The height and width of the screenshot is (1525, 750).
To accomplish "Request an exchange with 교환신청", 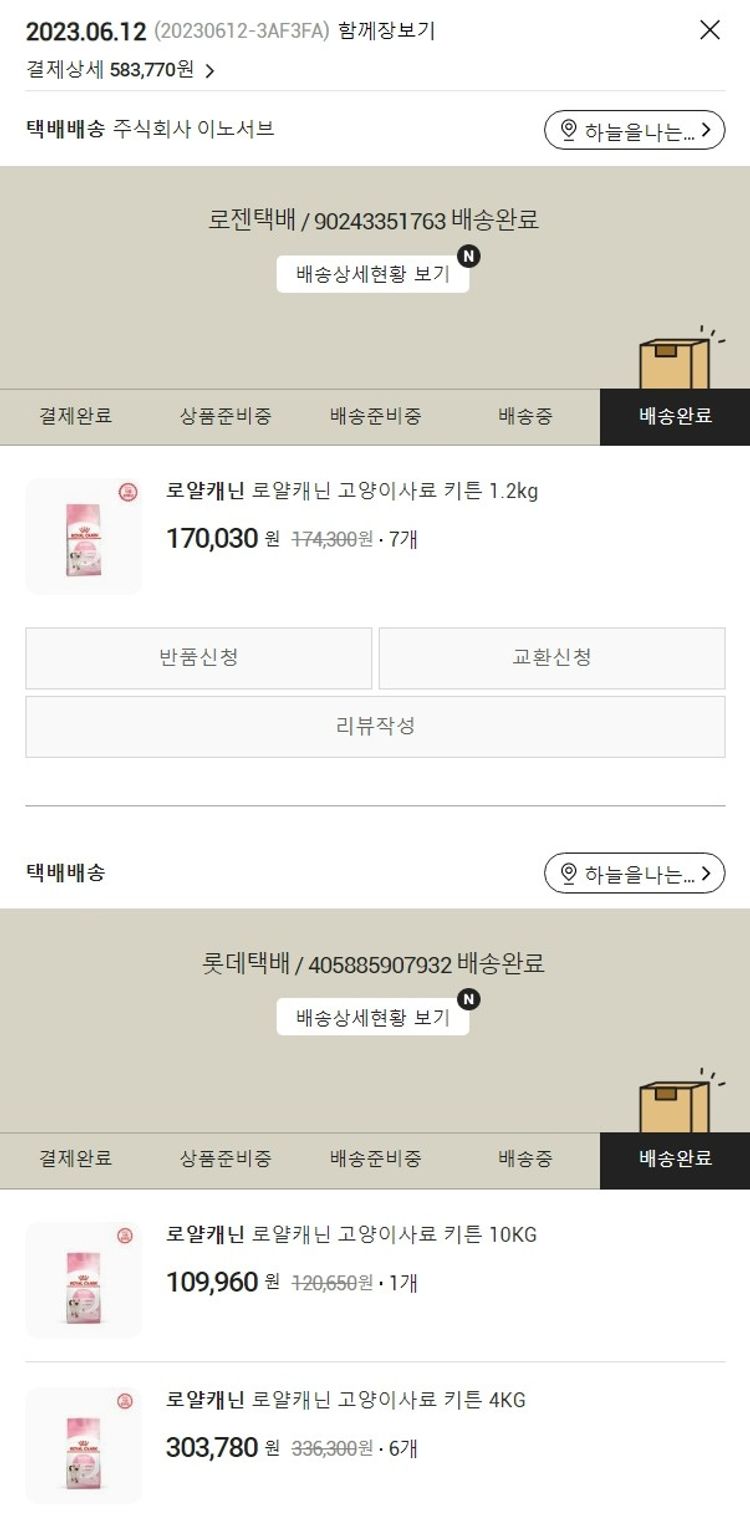I will 551,658.
